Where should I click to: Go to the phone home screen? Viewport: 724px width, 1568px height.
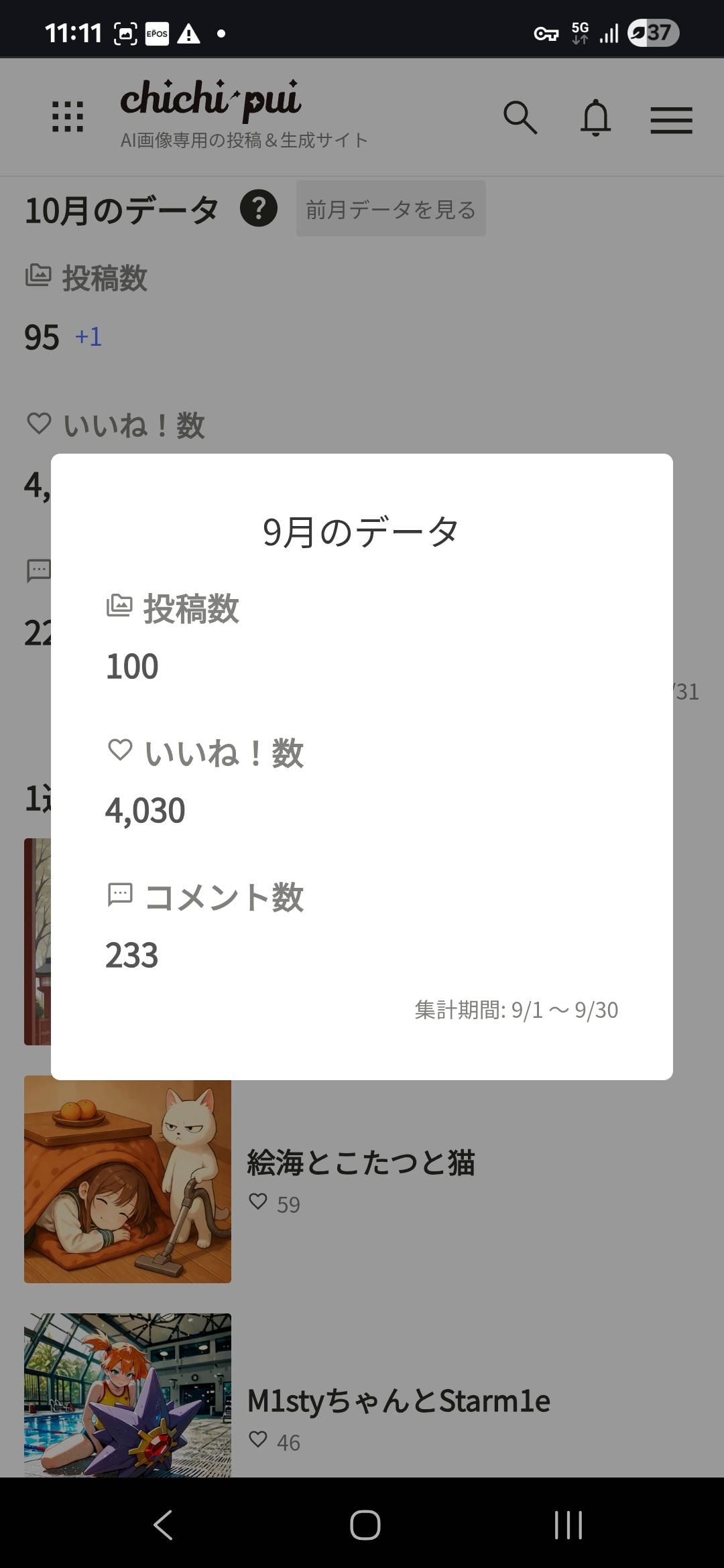tap(365, 1525)
